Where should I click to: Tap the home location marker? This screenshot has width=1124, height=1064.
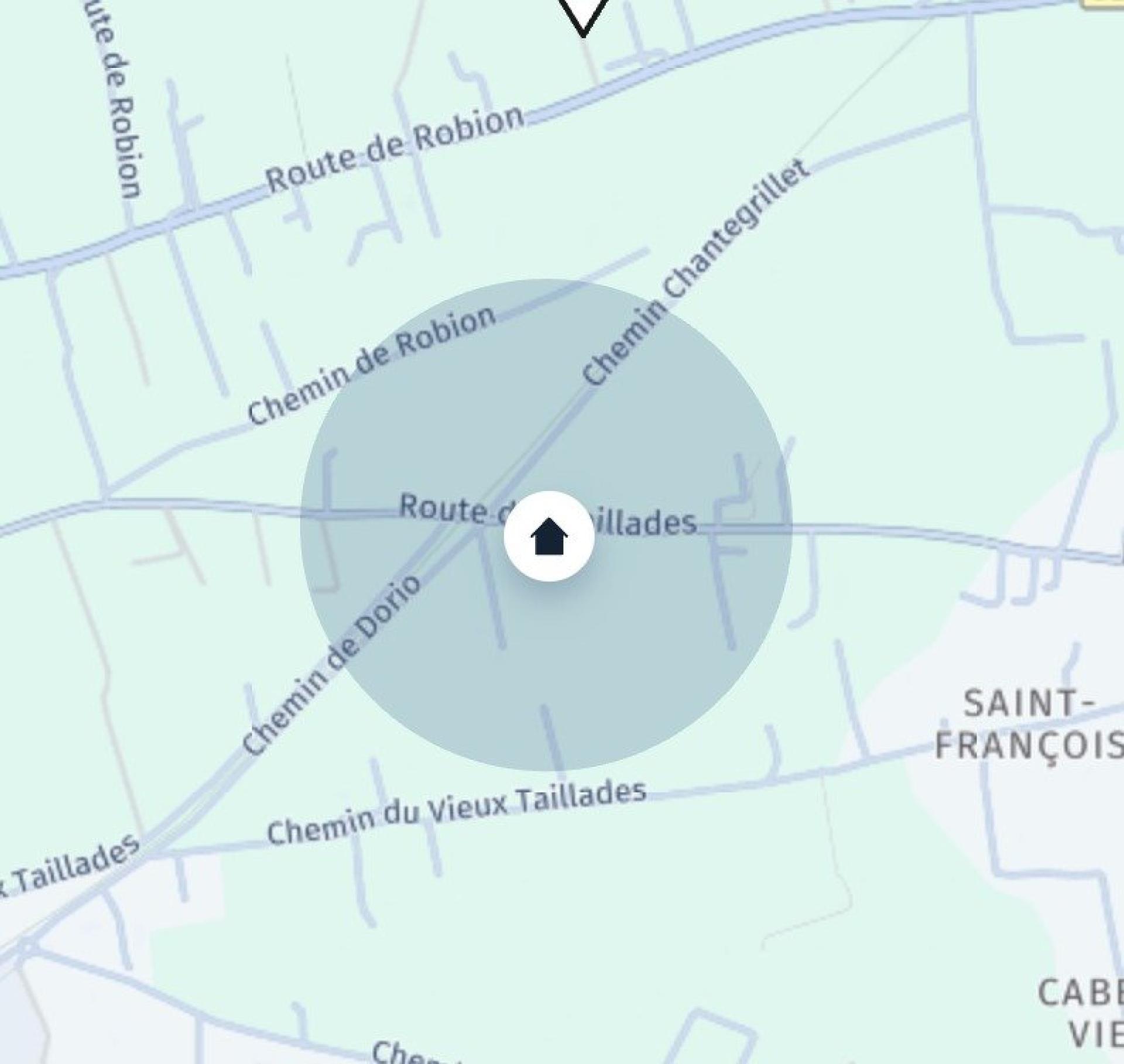(549, 536)
